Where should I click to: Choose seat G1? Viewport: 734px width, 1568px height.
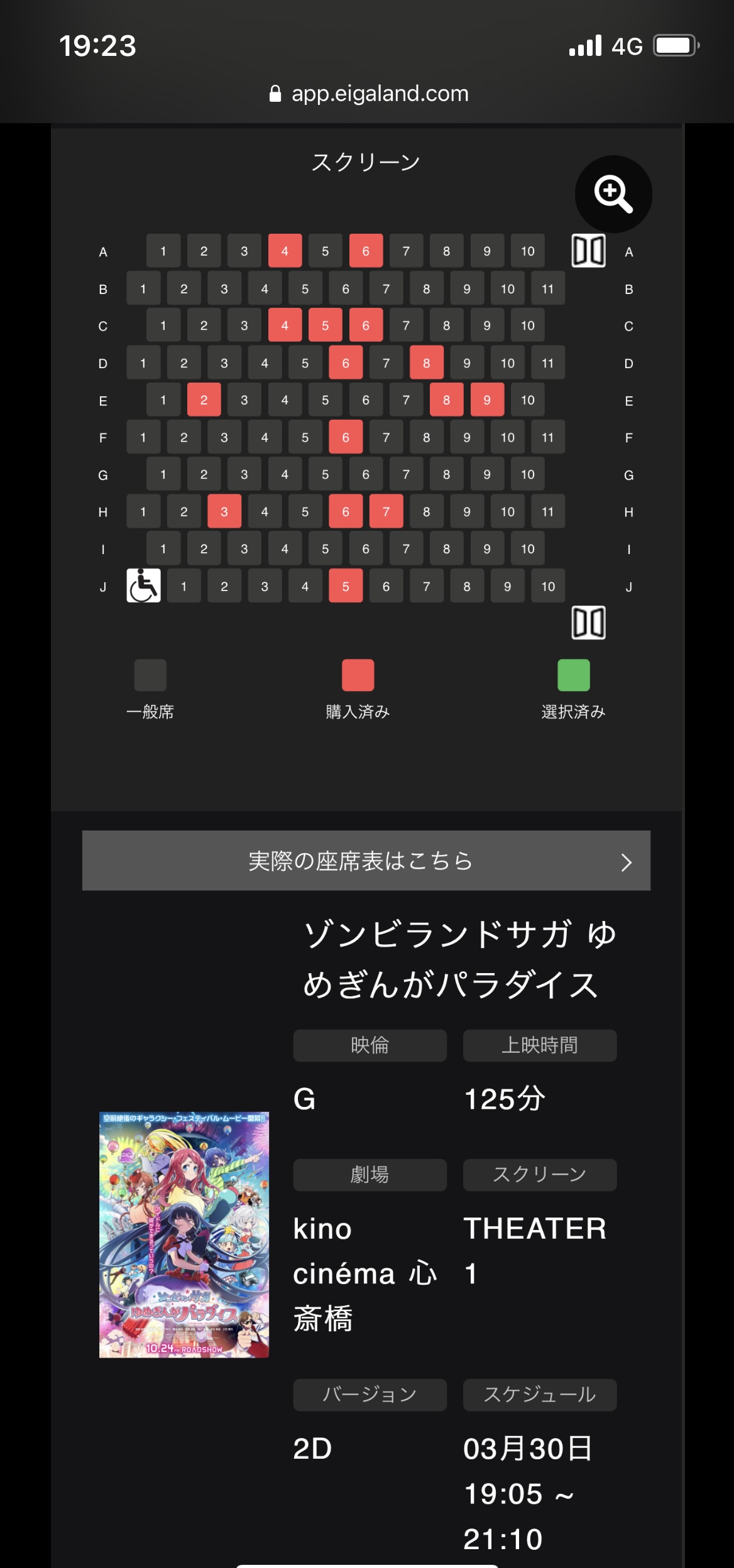[163, 474]
